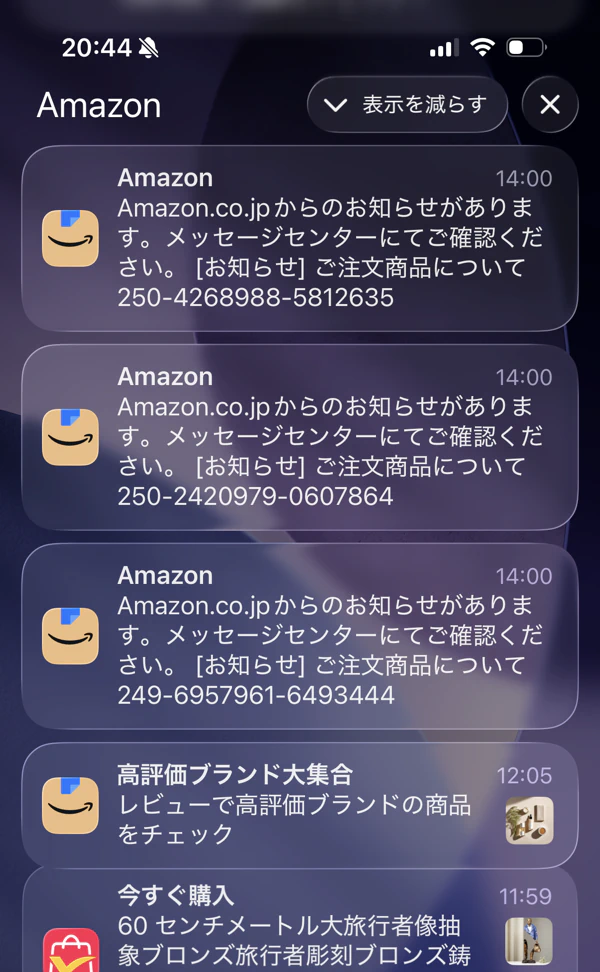600x972 pixels.
Task: Open the notification for order 249-6957961-6493444
Action: pos(300,636)
